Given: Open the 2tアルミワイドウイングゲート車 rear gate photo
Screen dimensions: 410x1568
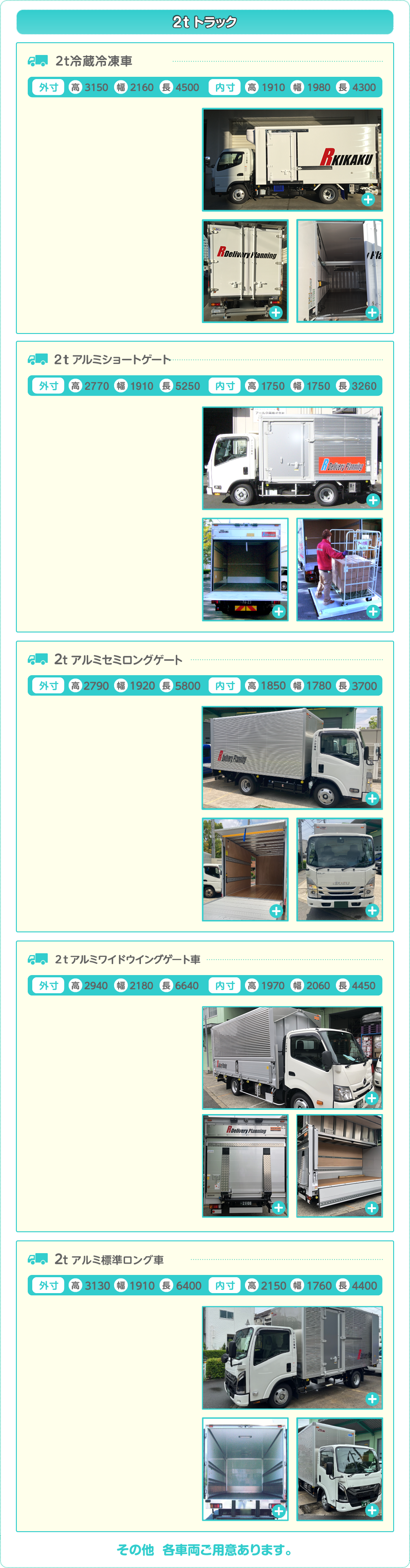Looking at the screenshot, I should click(245, 1165).
